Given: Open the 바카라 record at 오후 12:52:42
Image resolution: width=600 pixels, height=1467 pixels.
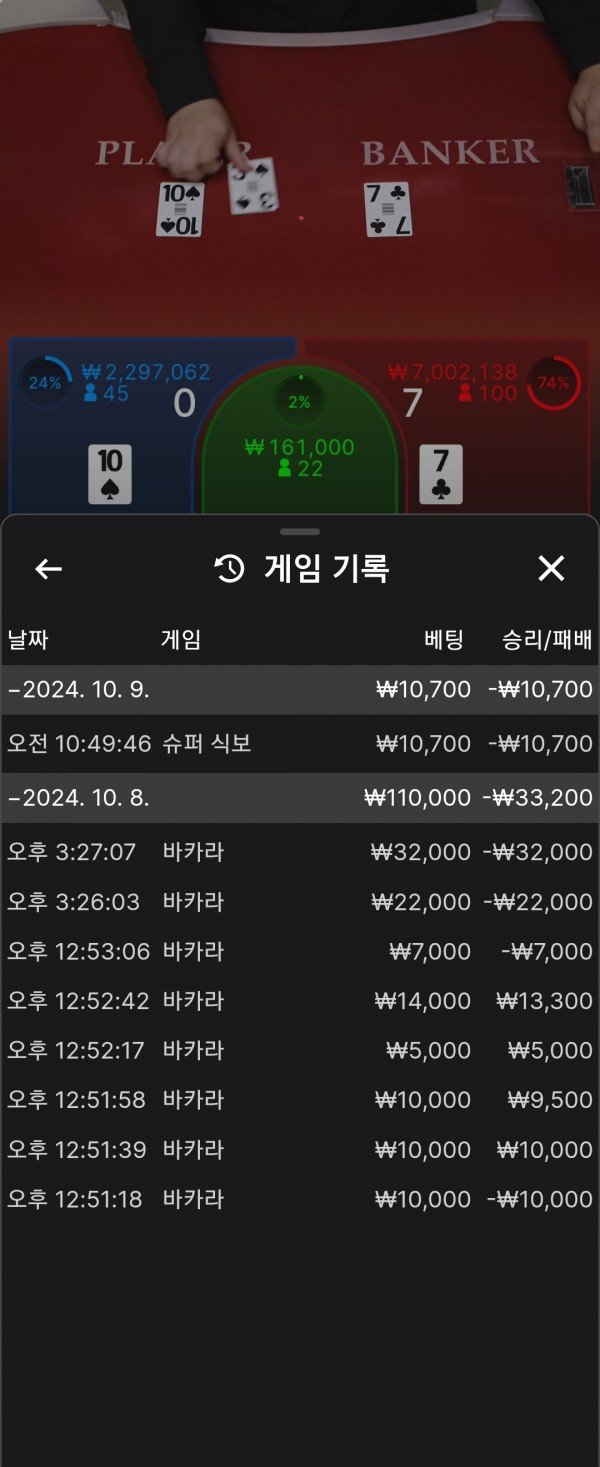Looking at the screenshot, I should point(300,1001).
